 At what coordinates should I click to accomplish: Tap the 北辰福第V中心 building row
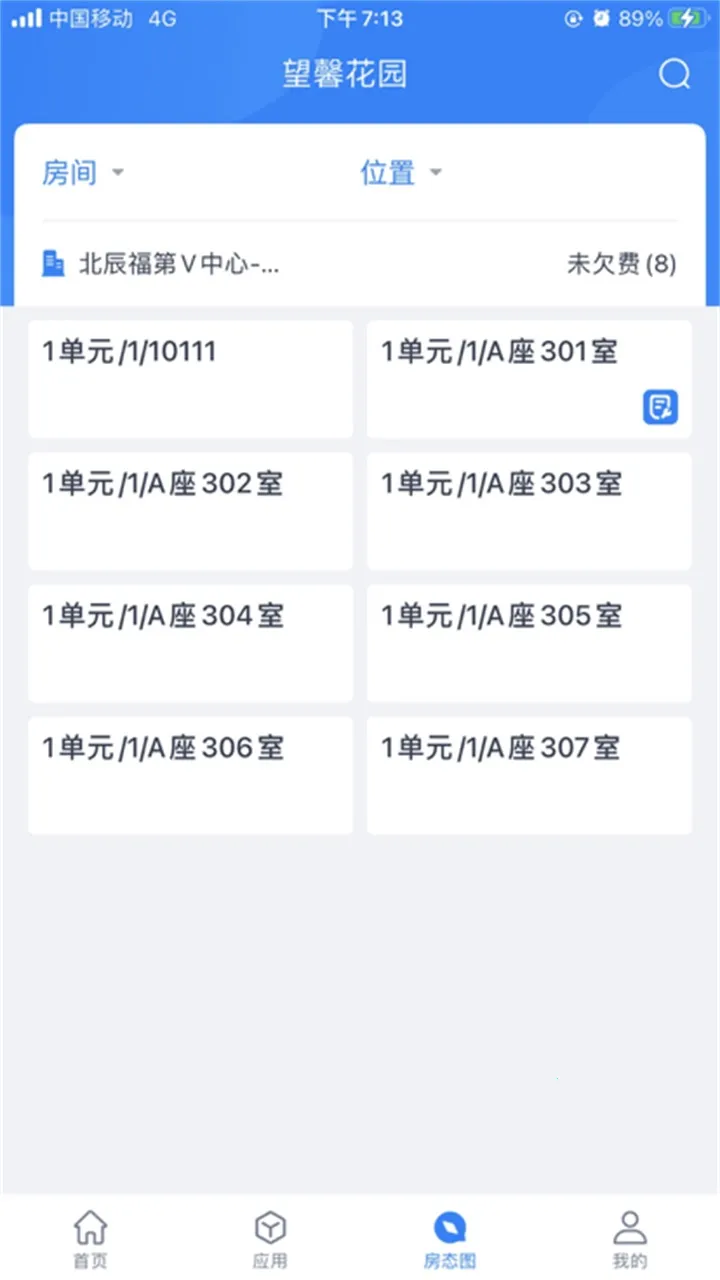(180, 264)
